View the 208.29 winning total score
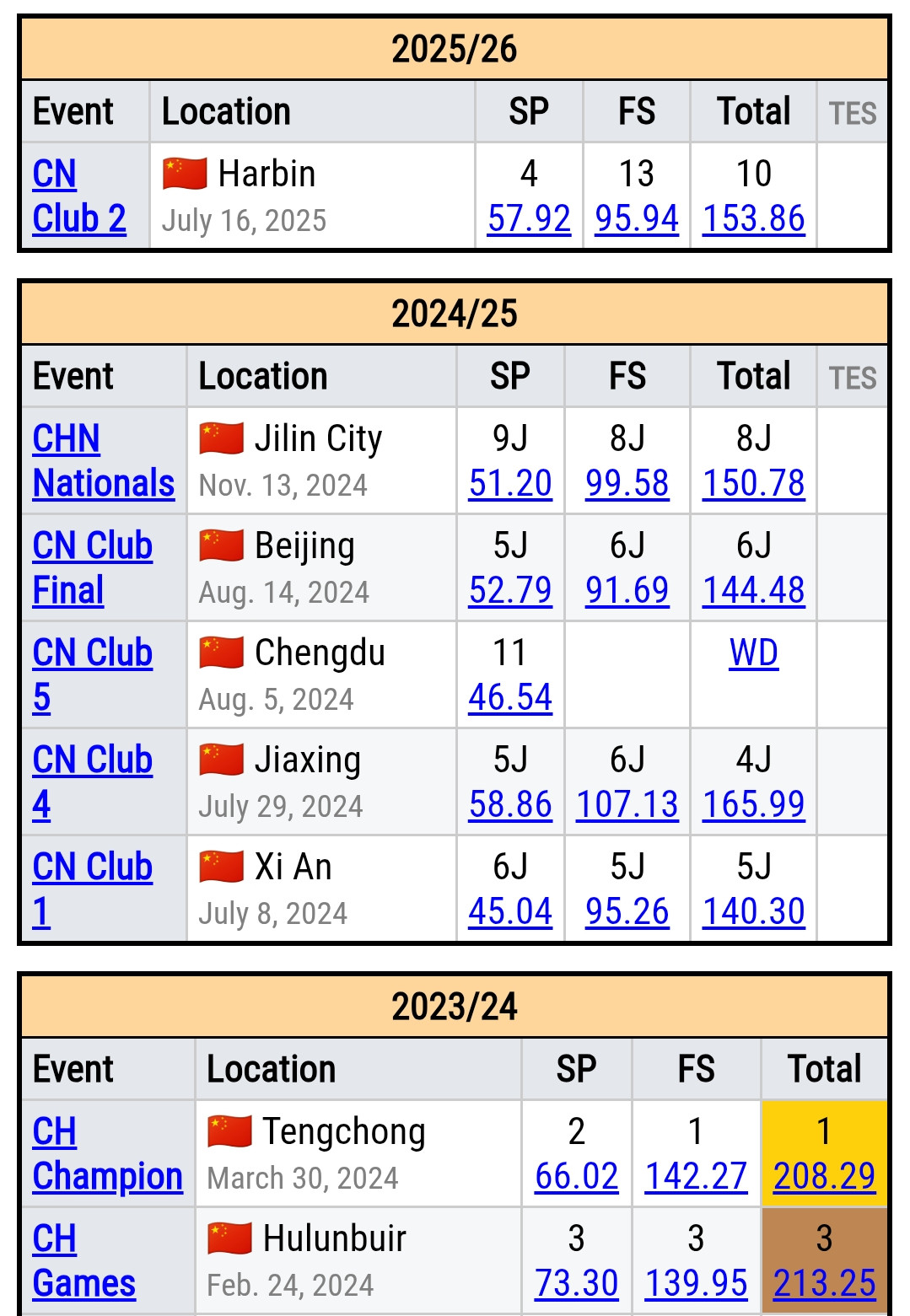The height and width of the screenshot is (1316, 910). (824, 1177)
